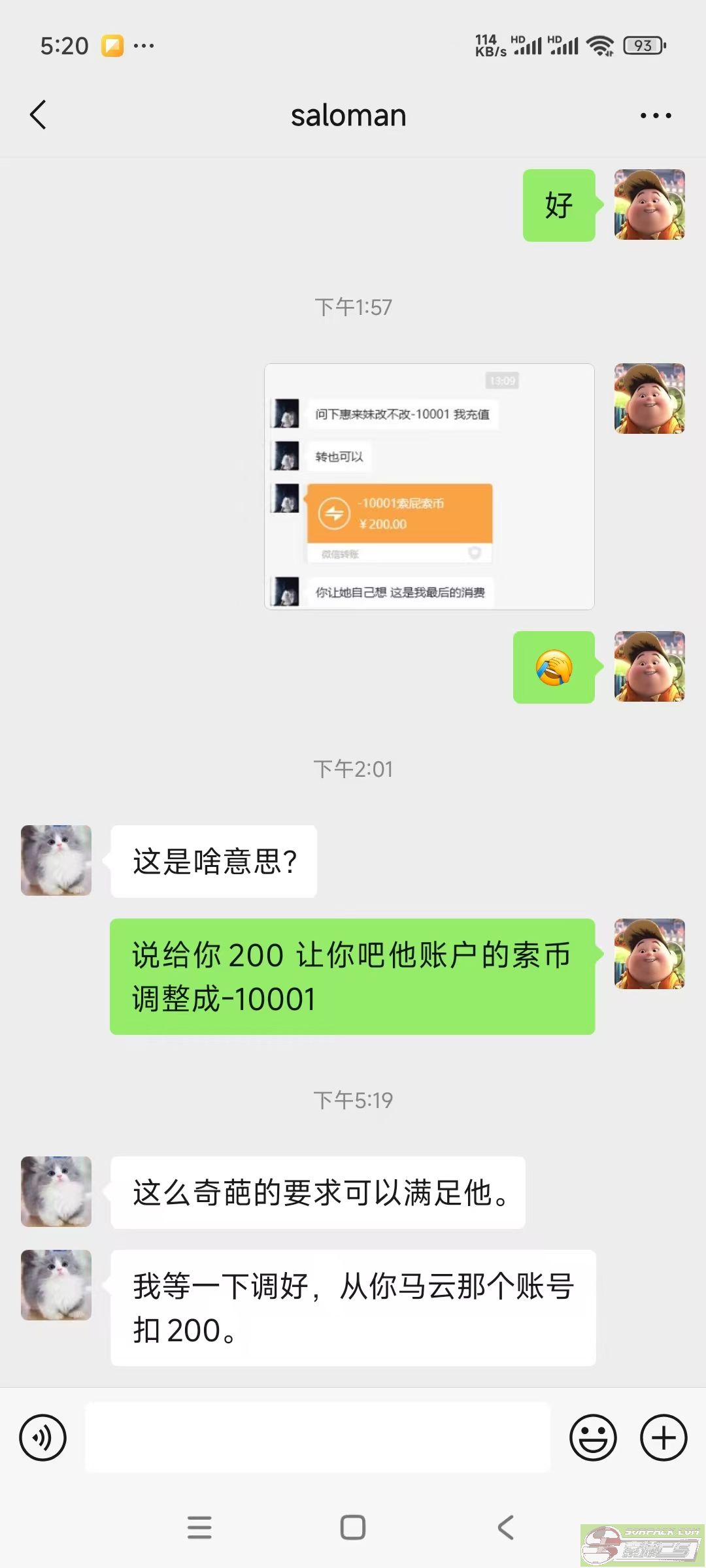
Task: Switch to voice message input
Action: click(x=43, y=1437)
